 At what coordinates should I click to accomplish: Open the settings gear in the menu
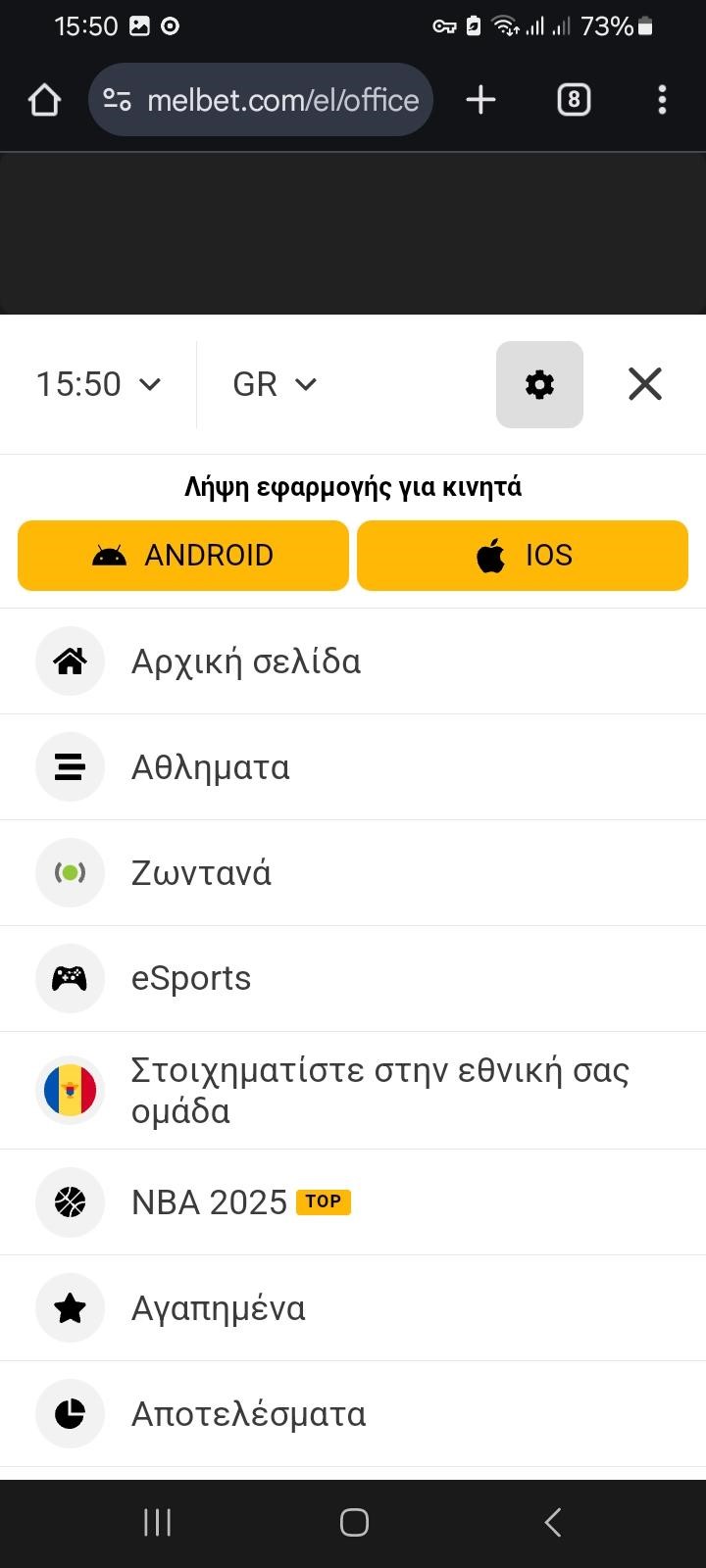[x=539, y=384]
